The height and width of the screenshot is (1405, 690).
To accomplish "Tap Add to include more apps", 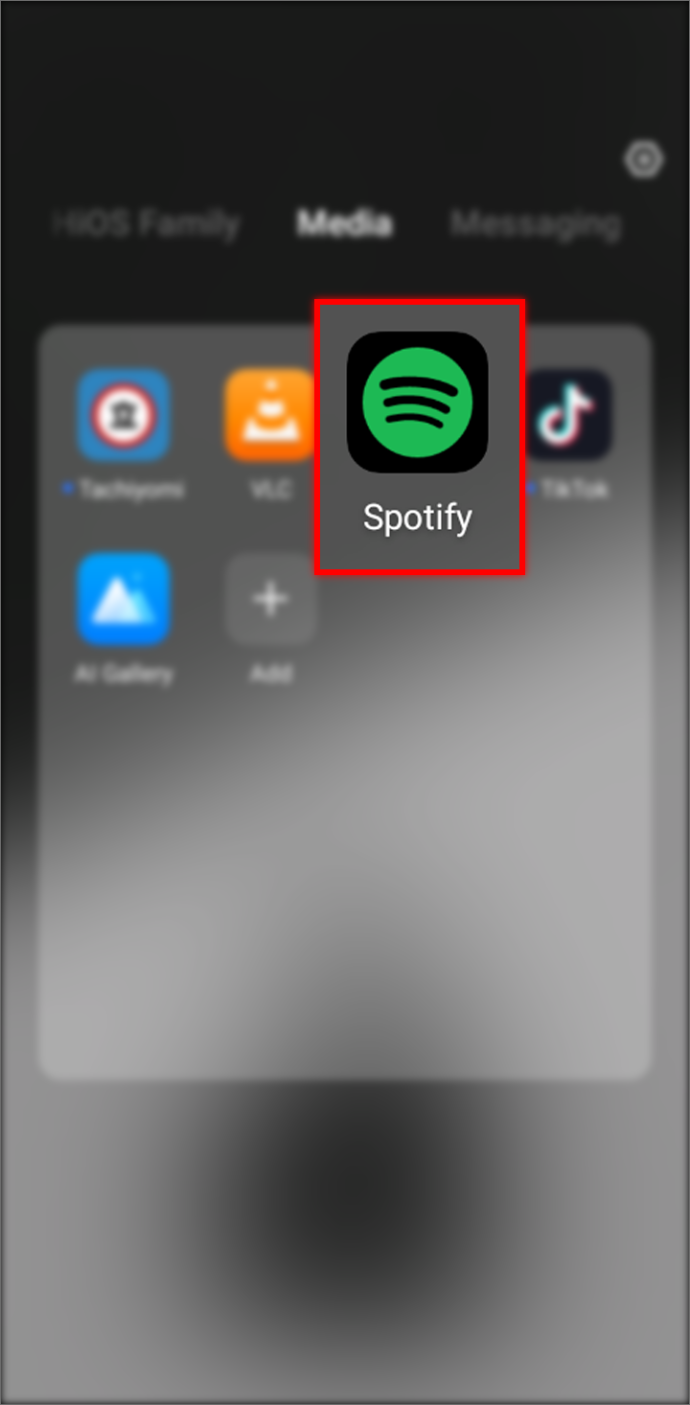I will click(270, 599).
